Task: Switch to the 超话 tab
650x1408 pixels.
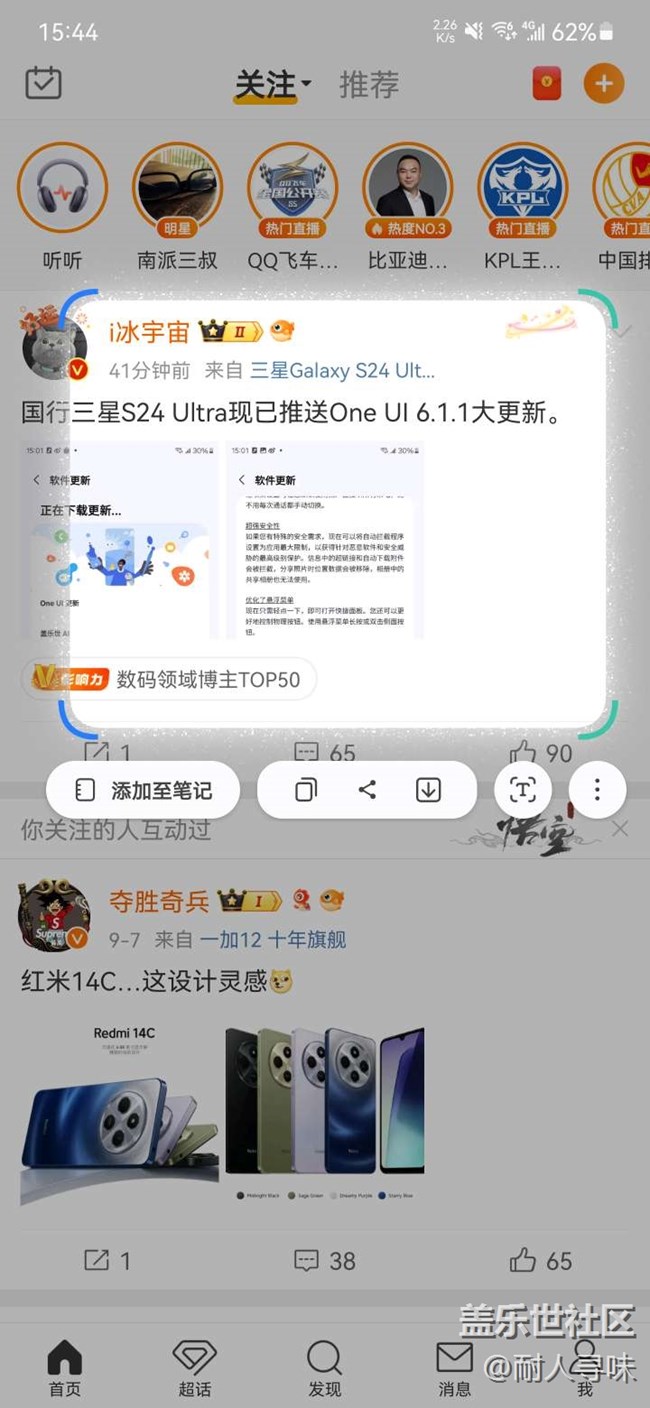Action: [194, 1368]
